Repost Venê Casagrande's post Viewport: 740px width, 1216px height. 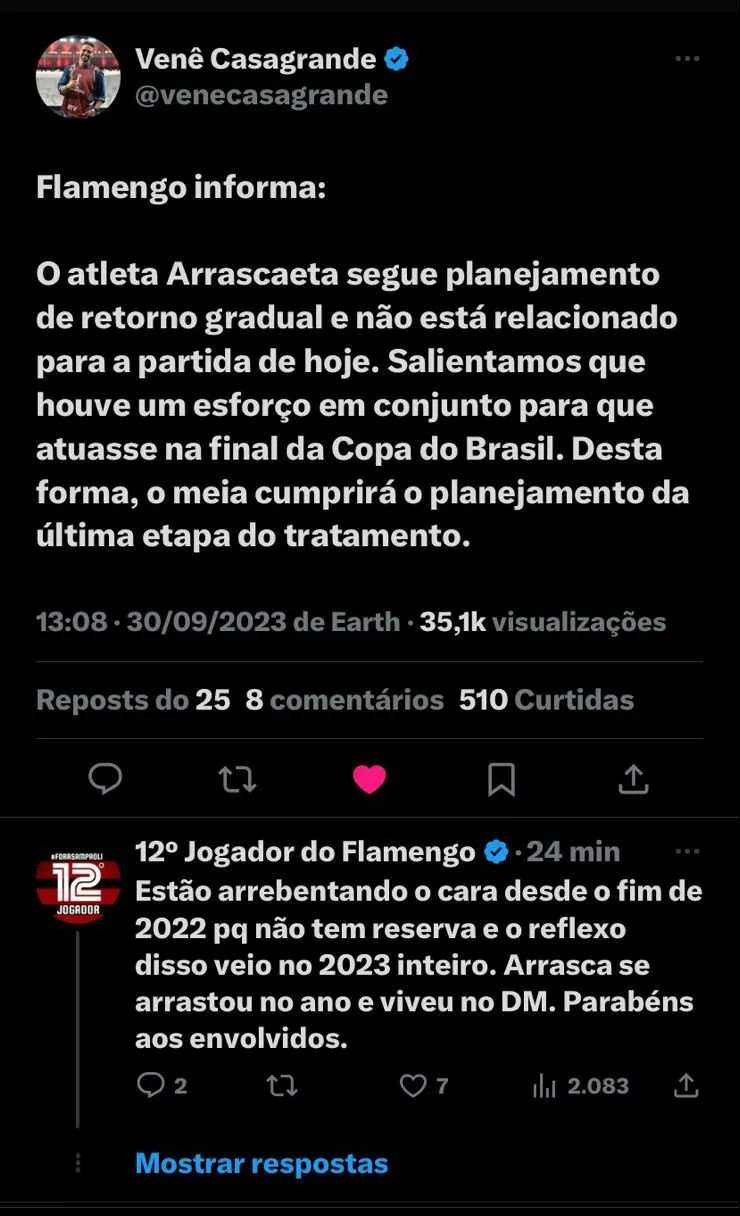click(x=237, y=778)
